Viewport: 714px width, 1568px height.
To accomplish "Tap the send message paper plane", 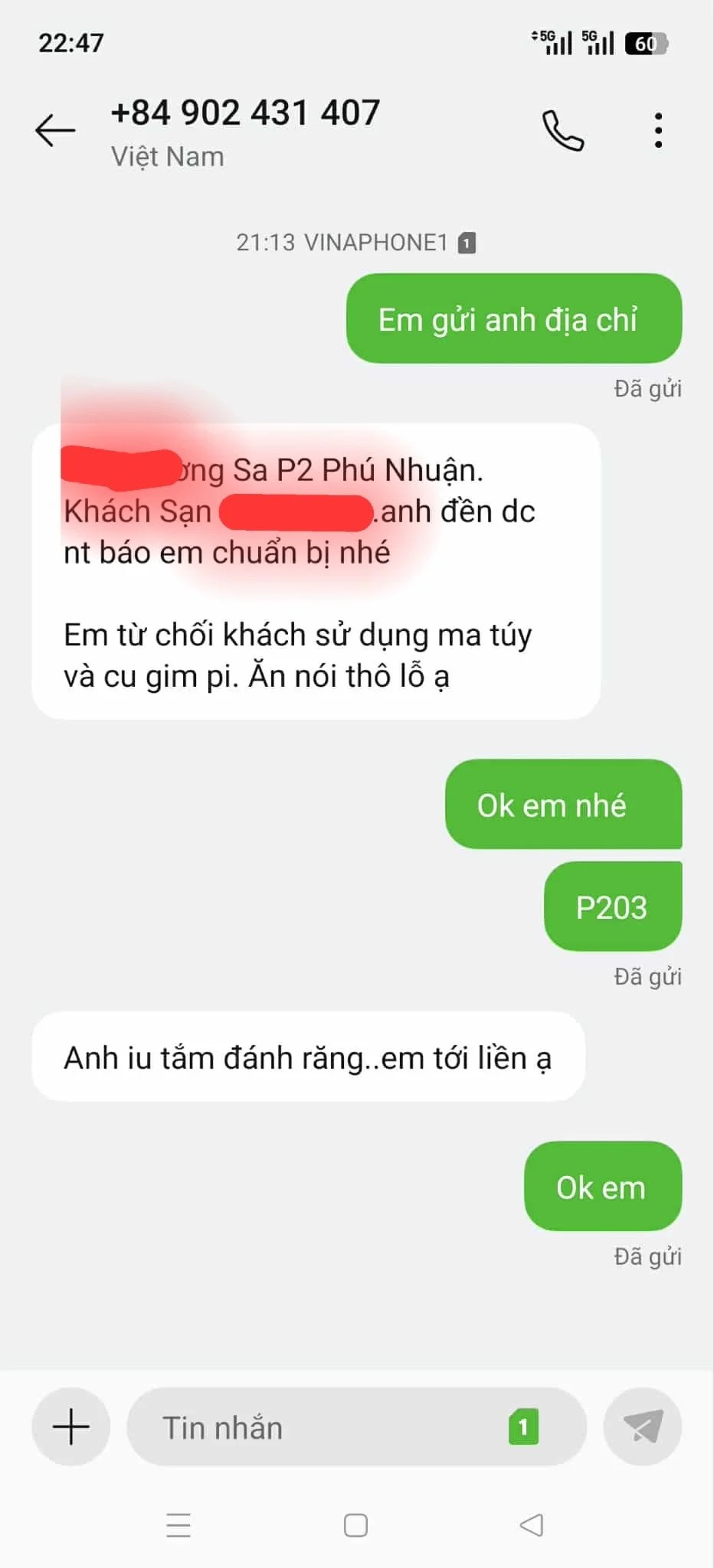I will tap(642, 1426).
